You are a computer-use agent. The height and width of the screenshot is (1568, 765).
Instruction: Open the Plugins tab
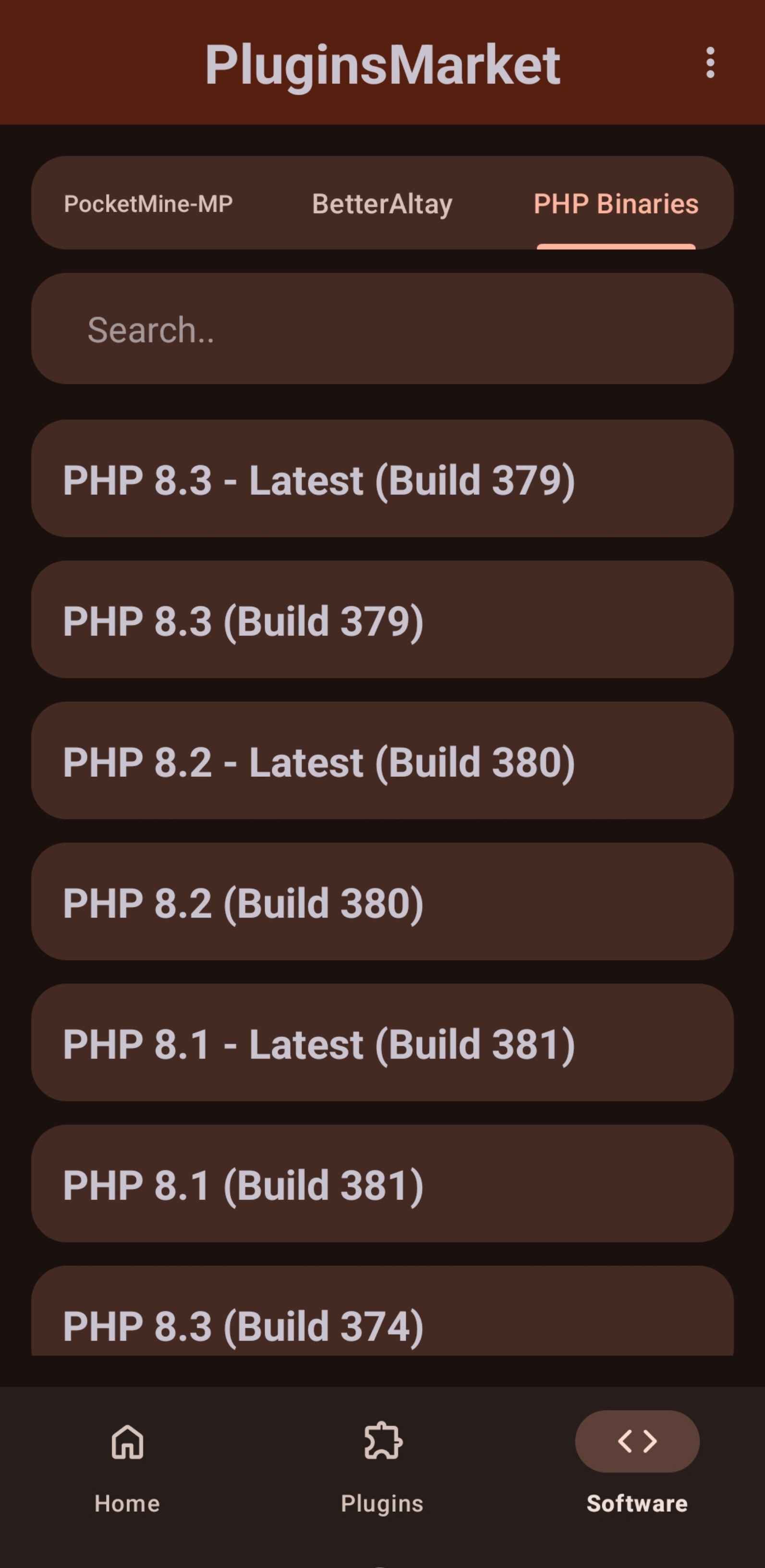382,1467
